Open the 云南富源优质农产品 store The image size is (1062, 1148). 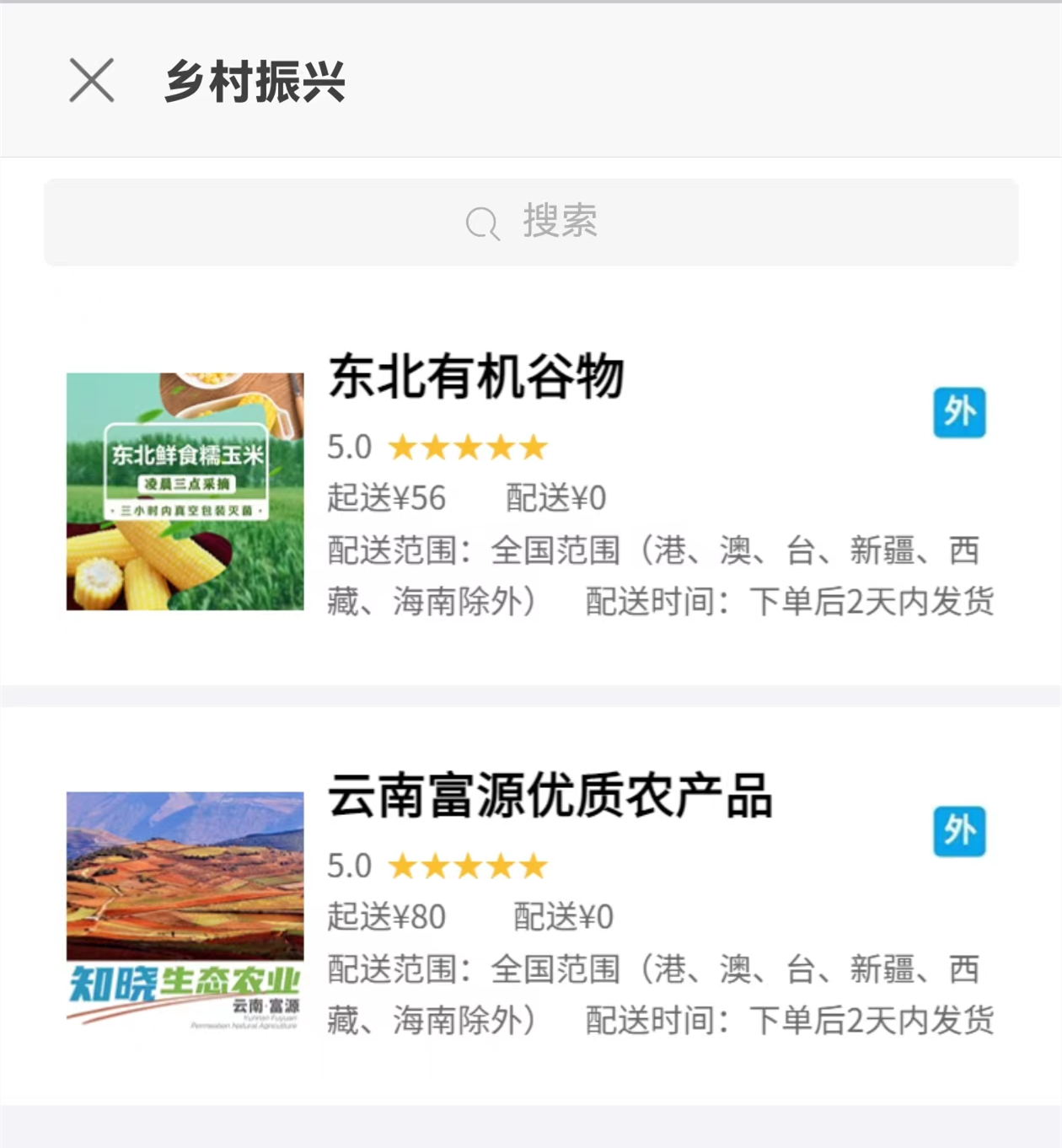click(x=550, y=796)
